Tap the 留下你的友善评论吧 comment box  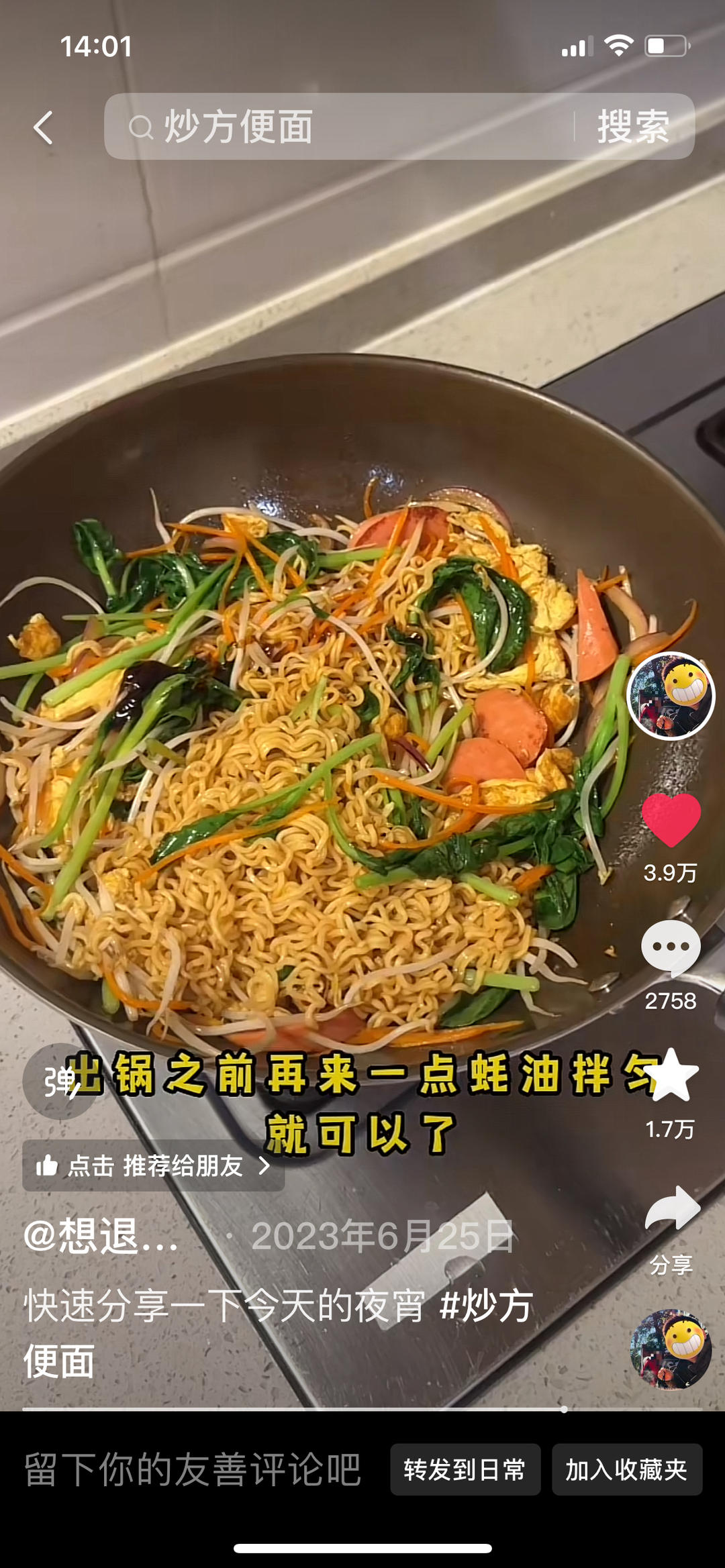point(193,1469)
